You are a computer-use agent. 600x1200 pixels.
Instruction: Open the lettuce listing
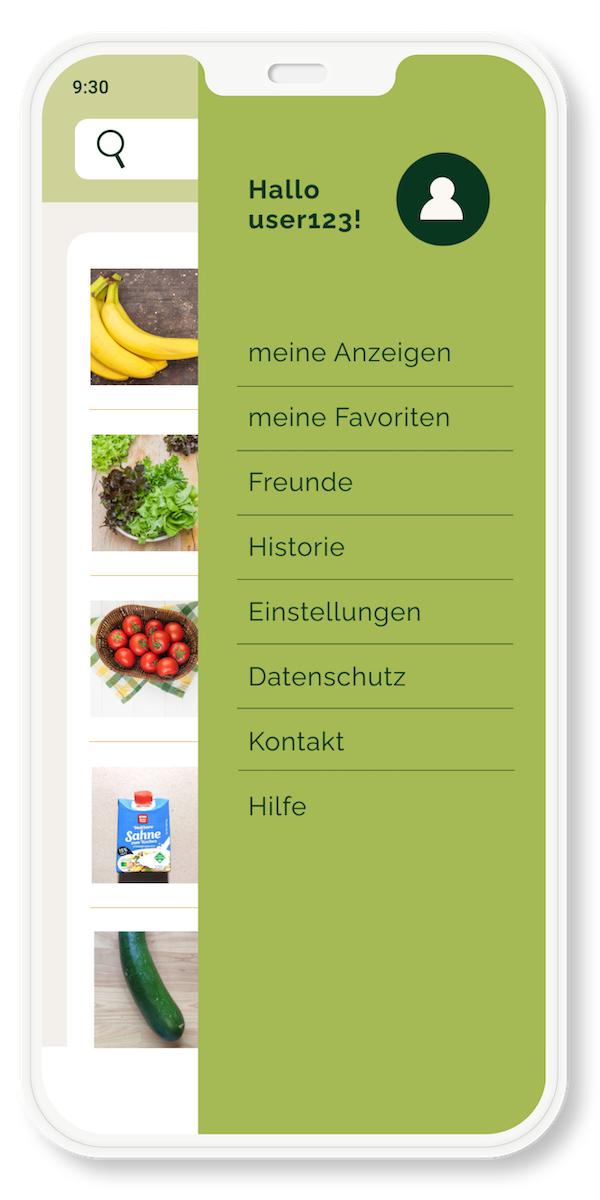[x=144, y=492]
